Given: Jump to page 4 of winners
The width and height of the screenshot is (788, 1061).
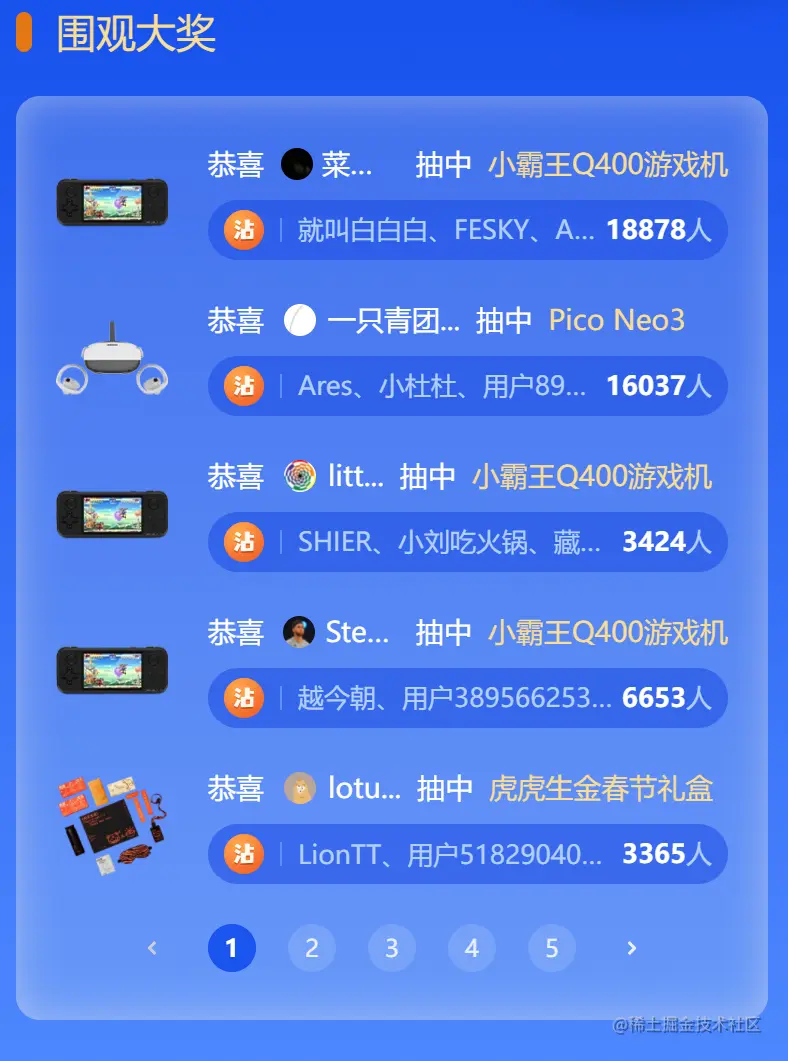Looking at the screenshot, I should [x=472, y=948].
